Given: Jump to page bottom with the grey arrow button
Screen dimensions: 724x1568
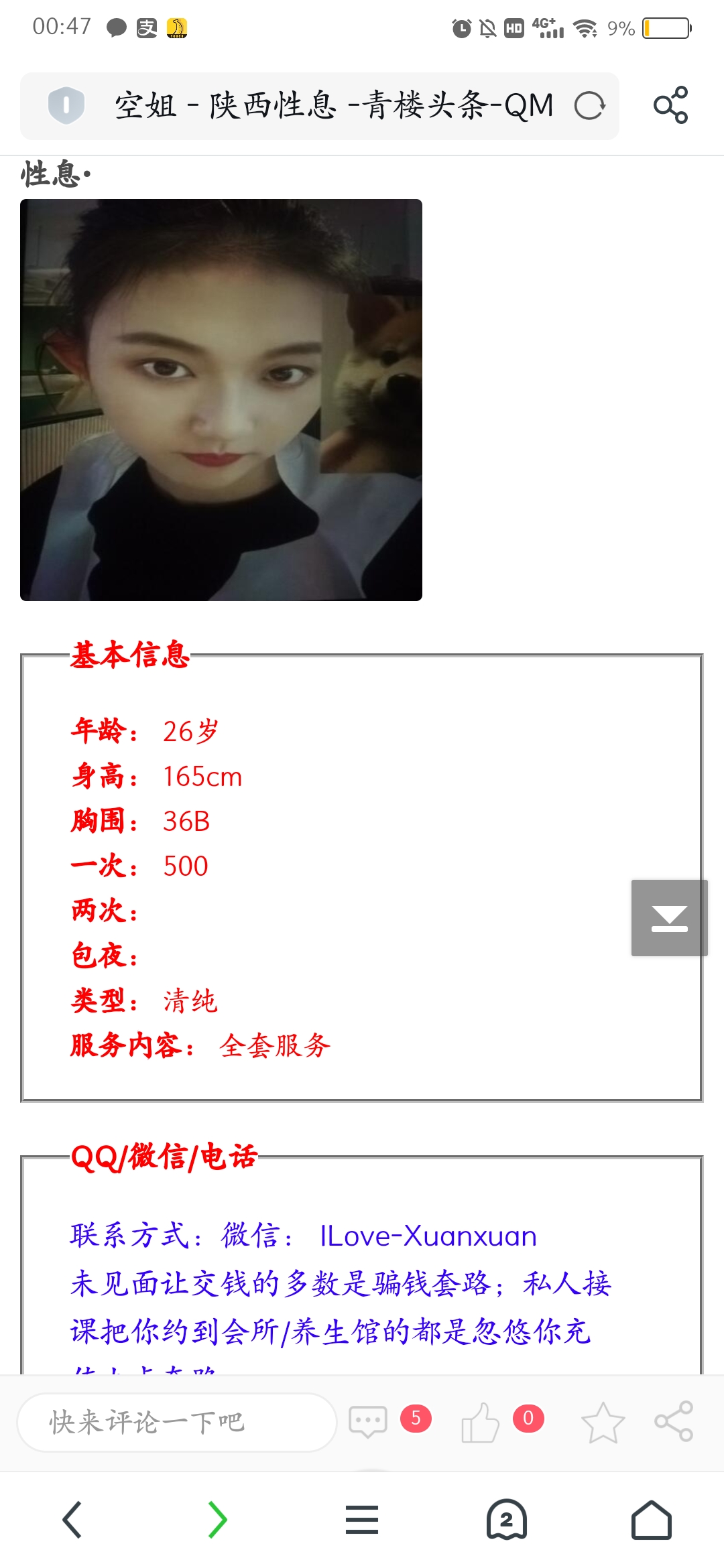Looking at the screenshot, I should pos(669,917).
